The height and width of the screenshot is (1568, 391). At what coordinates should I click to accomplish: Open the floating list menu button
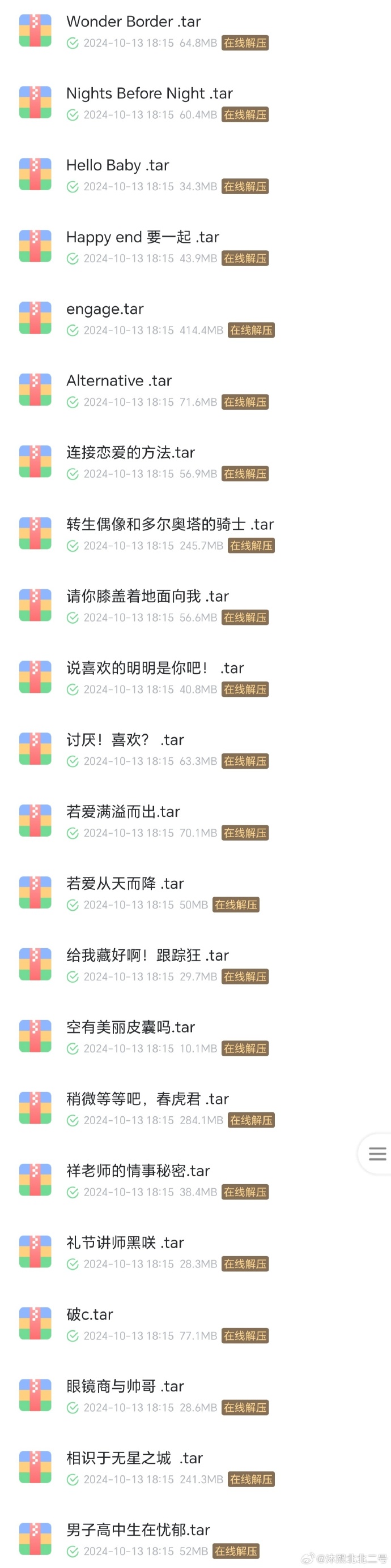[377, 1154]
